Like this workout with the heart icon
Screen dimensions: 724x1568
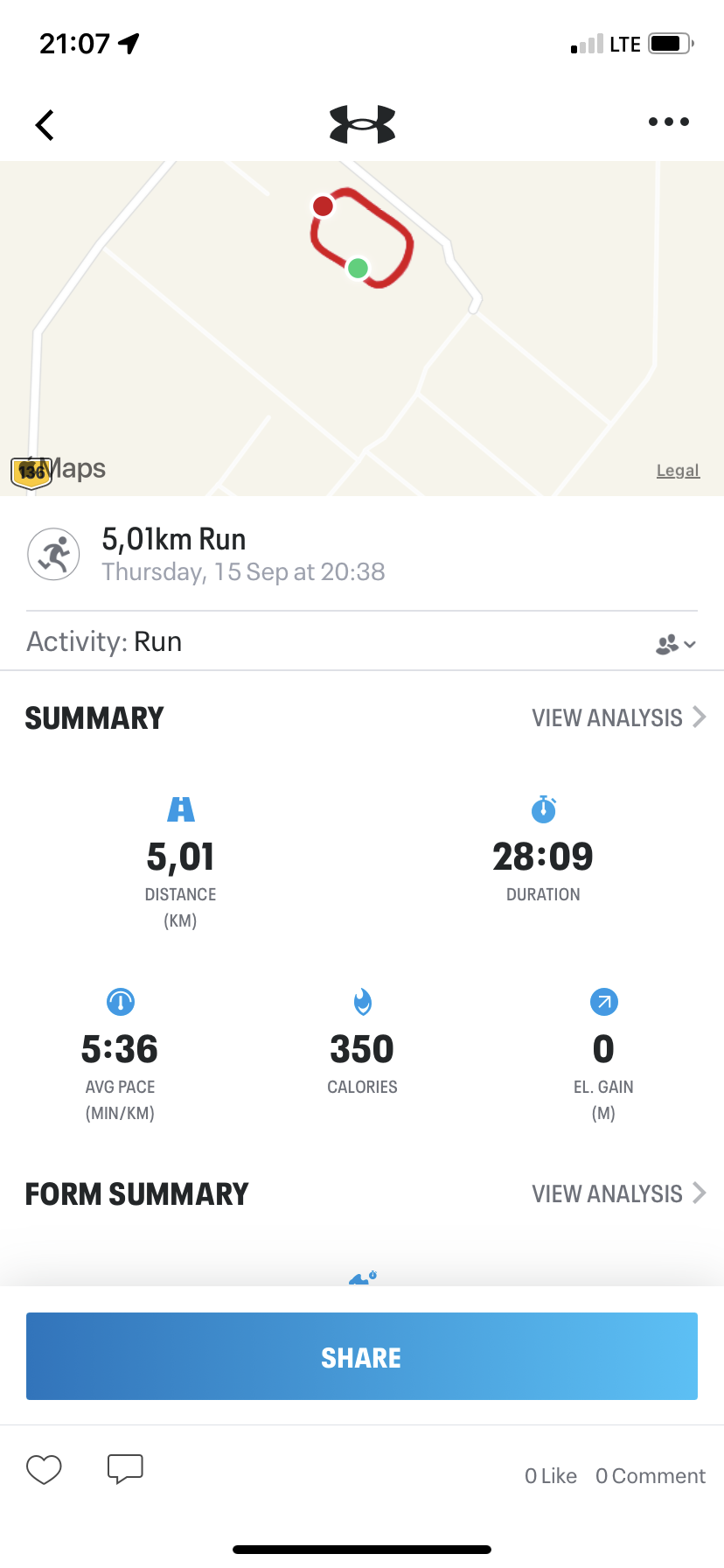[x=44, y=1469]
